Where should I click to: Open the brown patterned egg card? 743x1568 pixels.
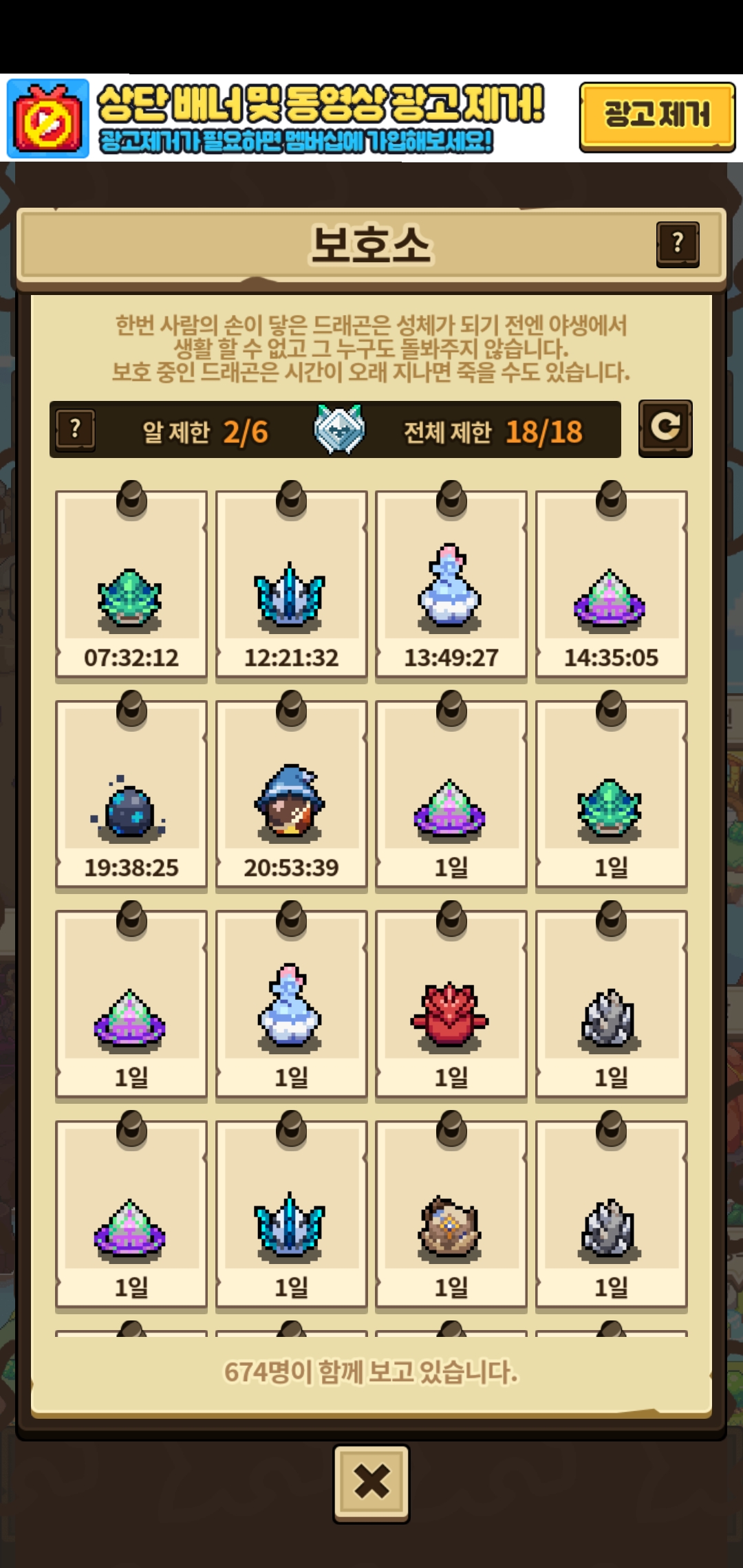click(451, 1214)
